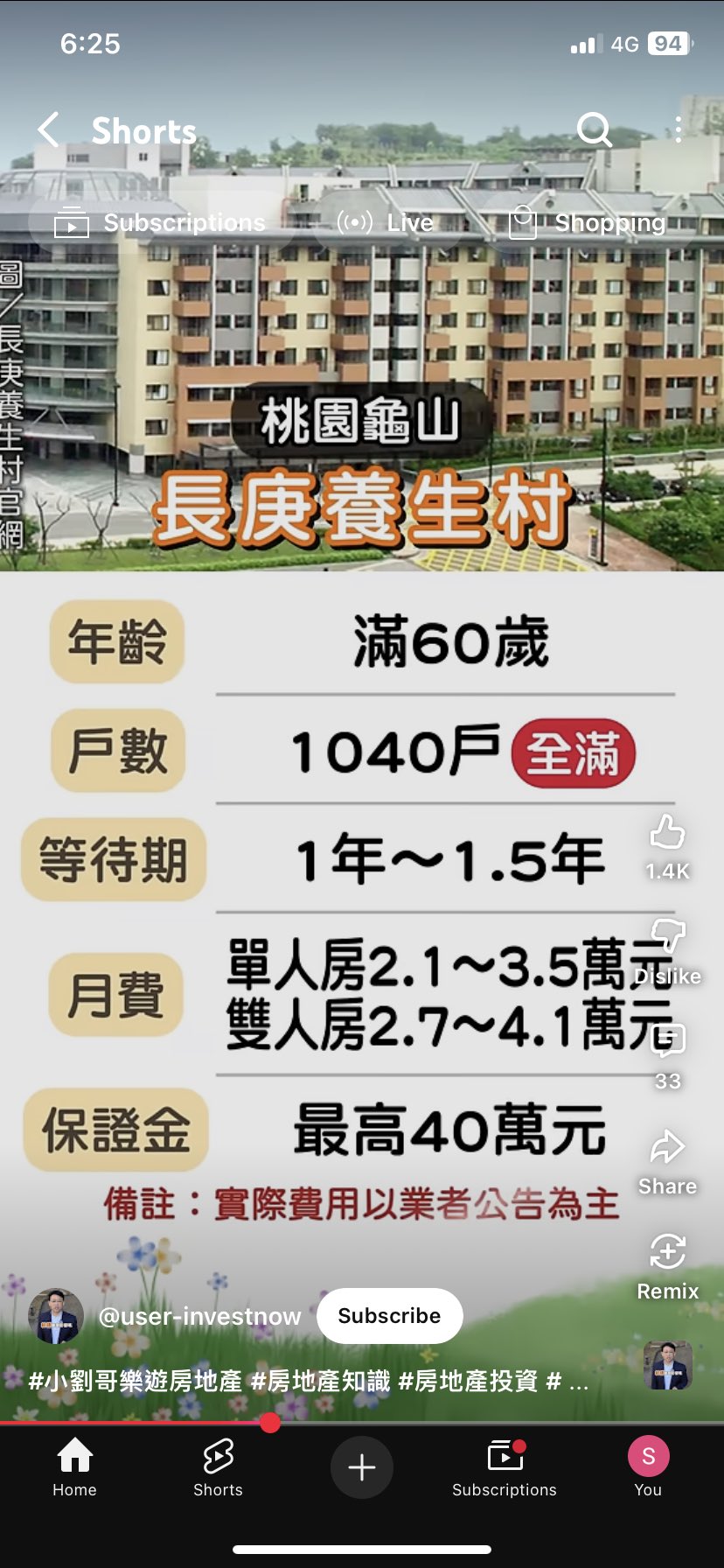The width and height of the screenshot is (724, 1568).
Task: Select the Shopping chip
Action: 588,222
